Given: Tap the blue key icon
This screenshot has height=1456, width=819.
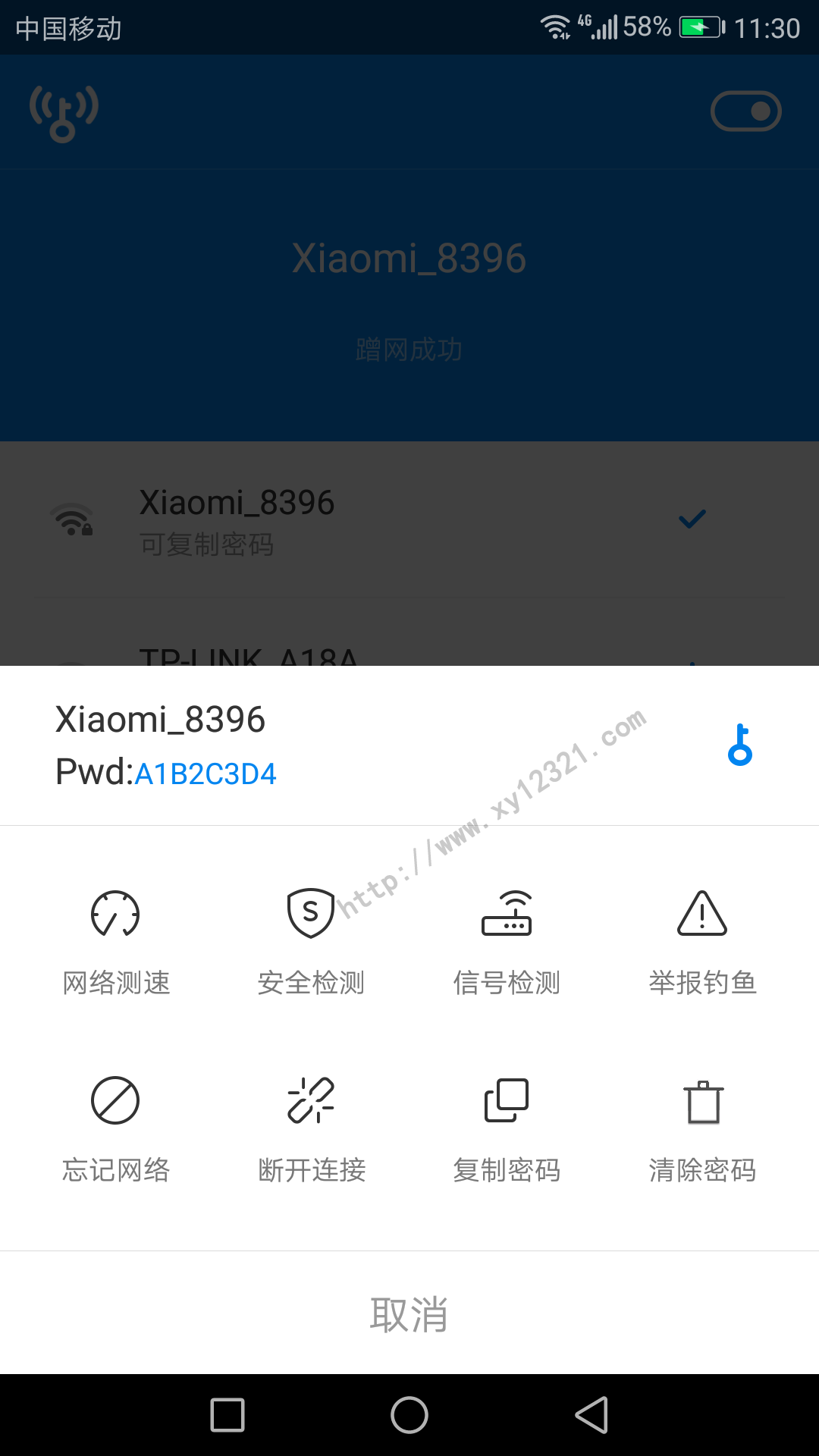Looking at the screenshot, I should coord(739,745).
